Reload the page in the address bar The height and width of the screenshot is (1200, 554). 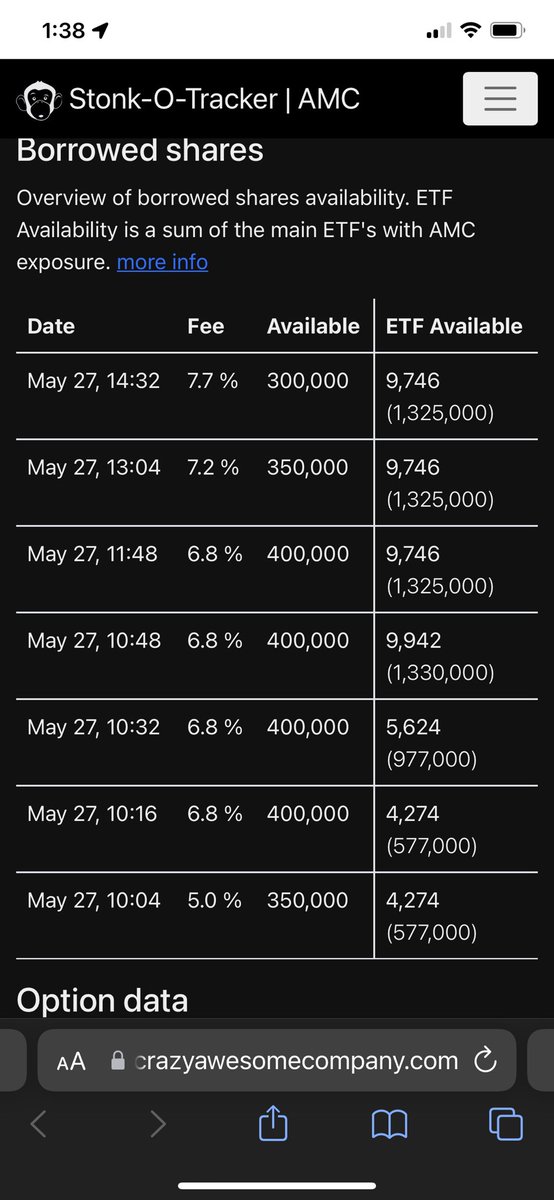coord(485,1061)
